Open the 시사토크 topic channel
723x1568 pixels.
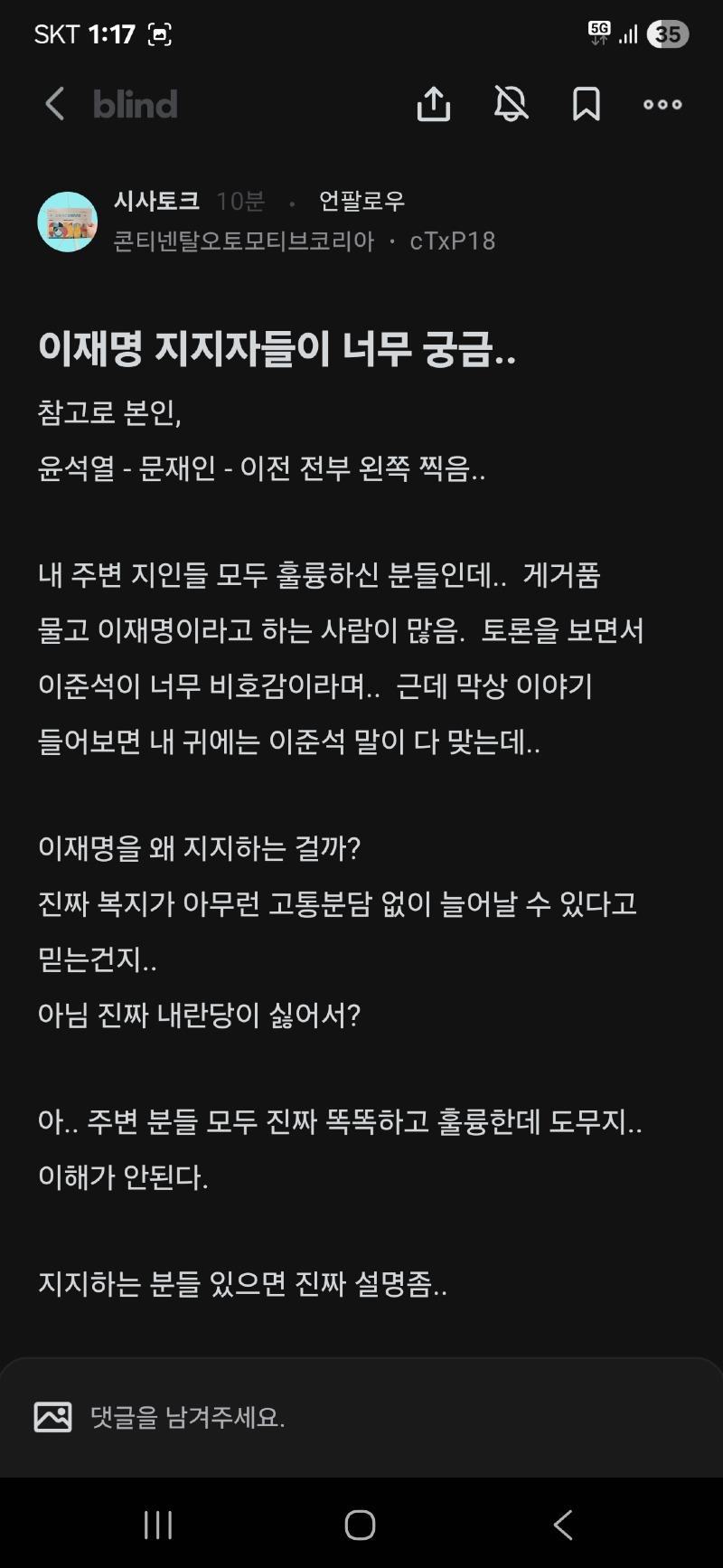click(156, 201)
